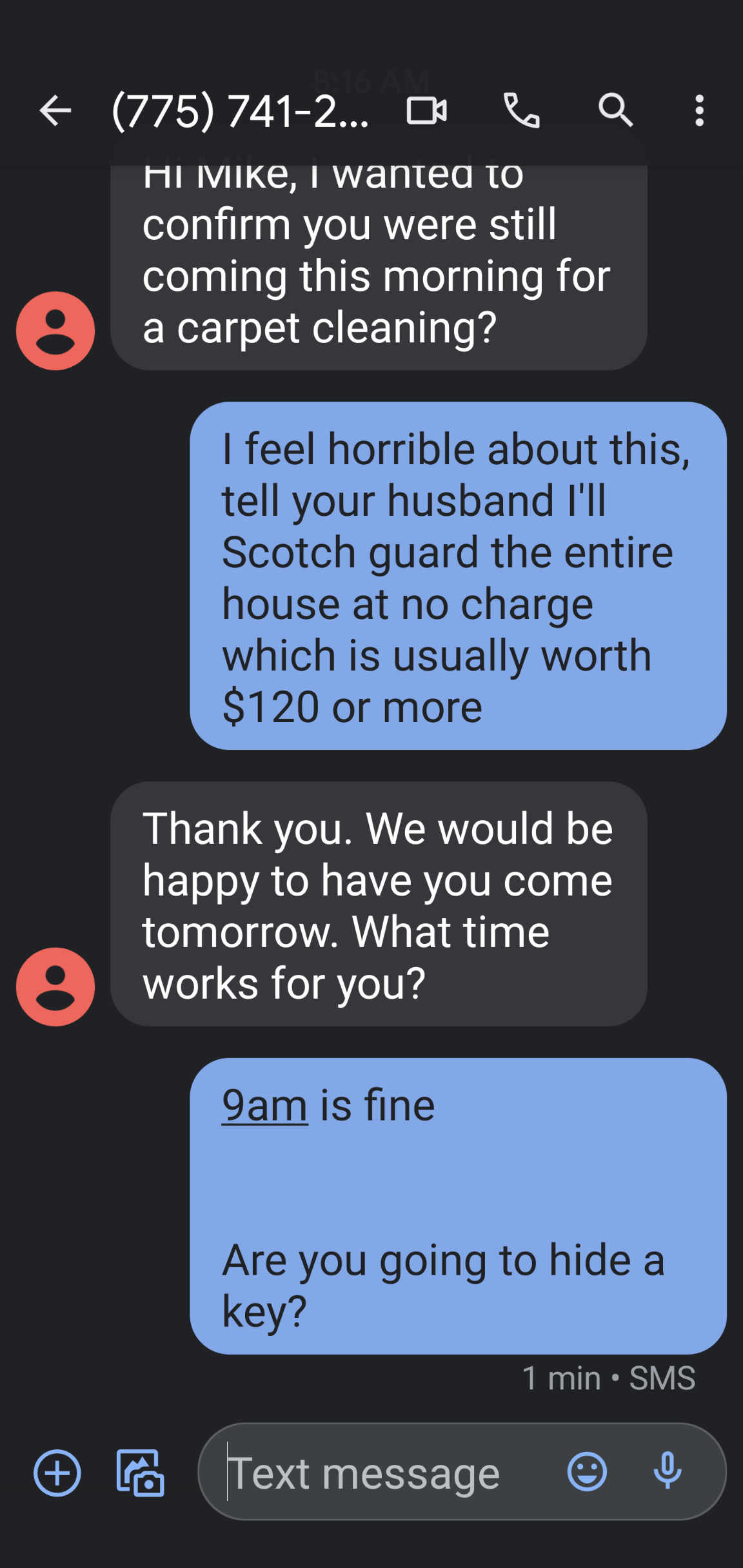Image resolution: width=743 pixels, height=1568 pixels.
Task: Open contact avatar beside 'Thank you' message
Action: 55,986
